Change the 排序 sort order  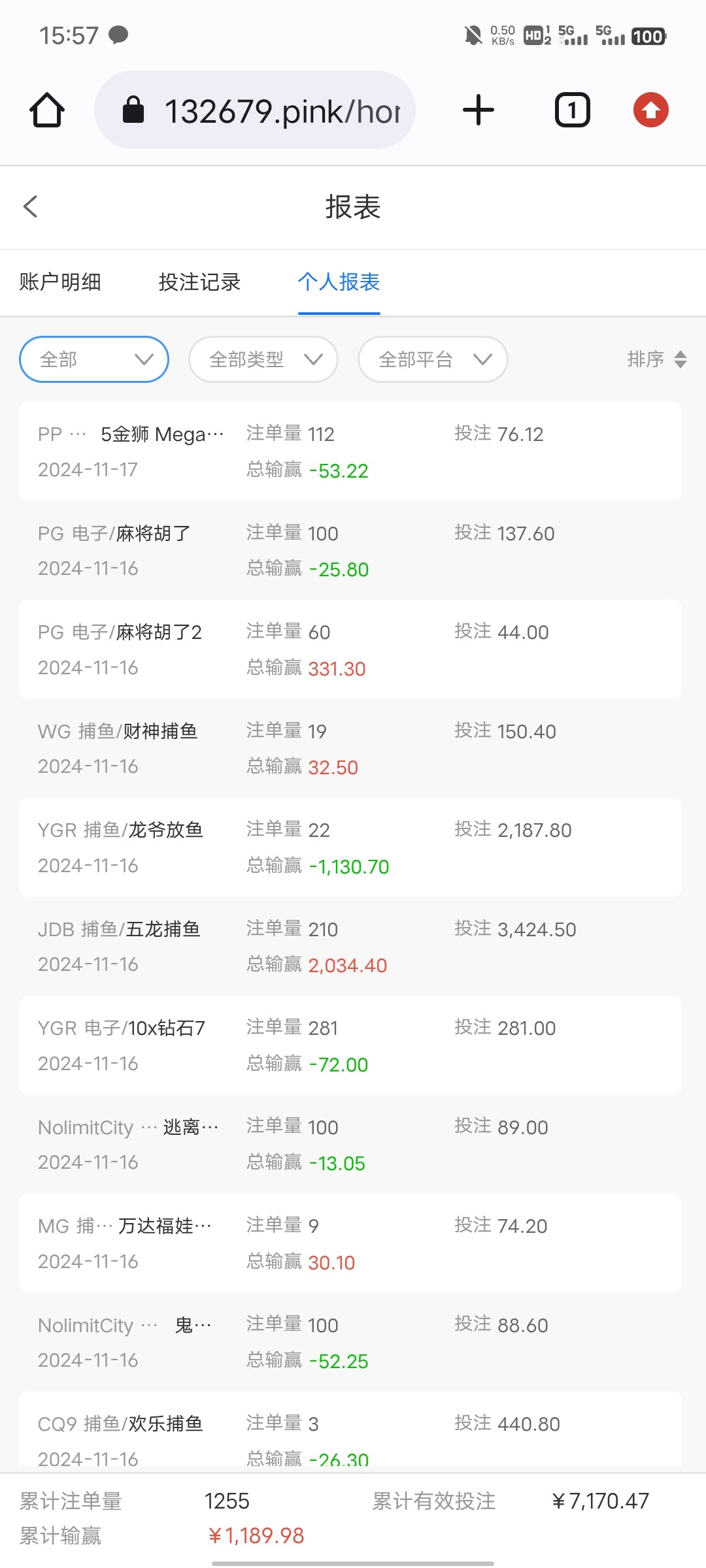pos(656,359)
